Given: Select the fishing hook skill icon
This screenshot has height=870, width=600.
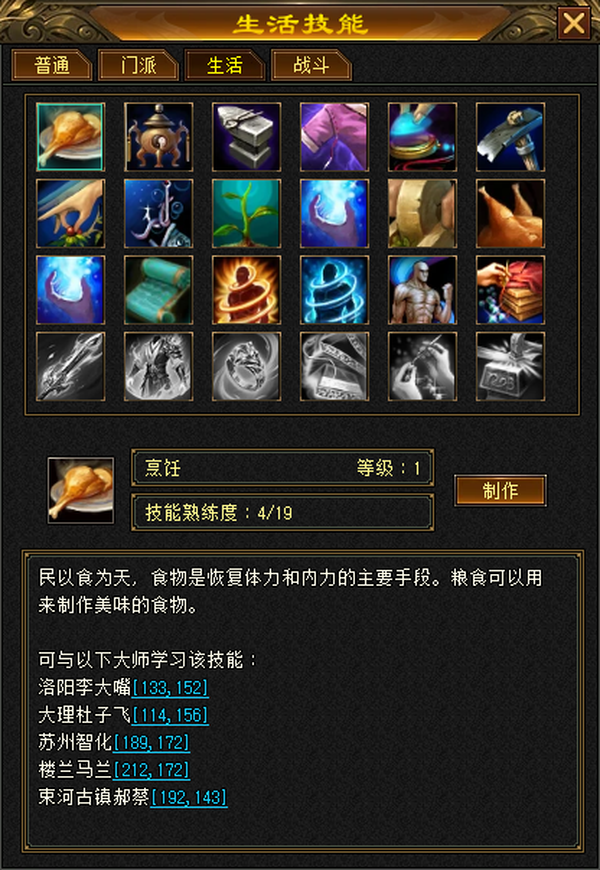Looking at the screenshot, I should tap(158, 213).
